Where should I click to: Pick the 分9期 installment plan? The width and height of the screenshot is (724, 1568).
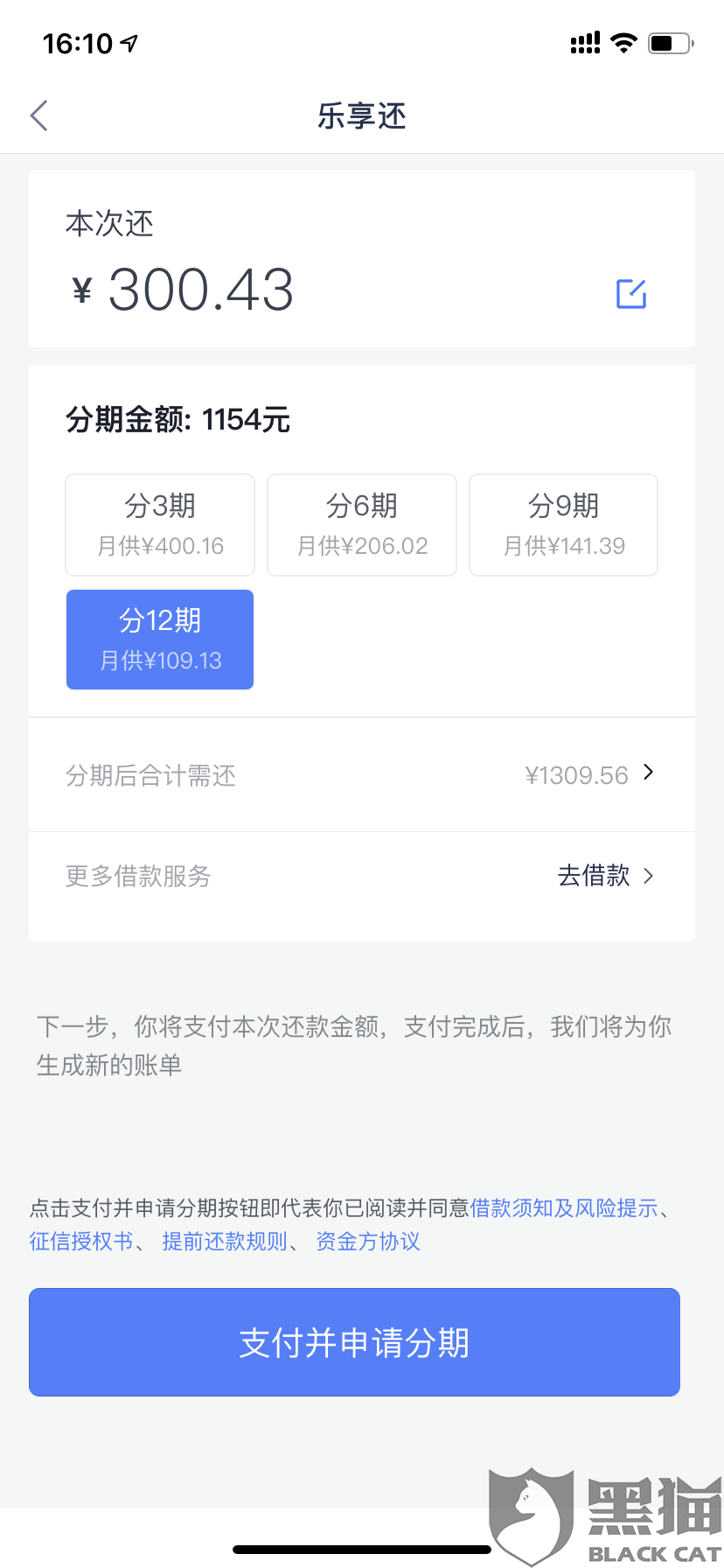tap(564, 525)
